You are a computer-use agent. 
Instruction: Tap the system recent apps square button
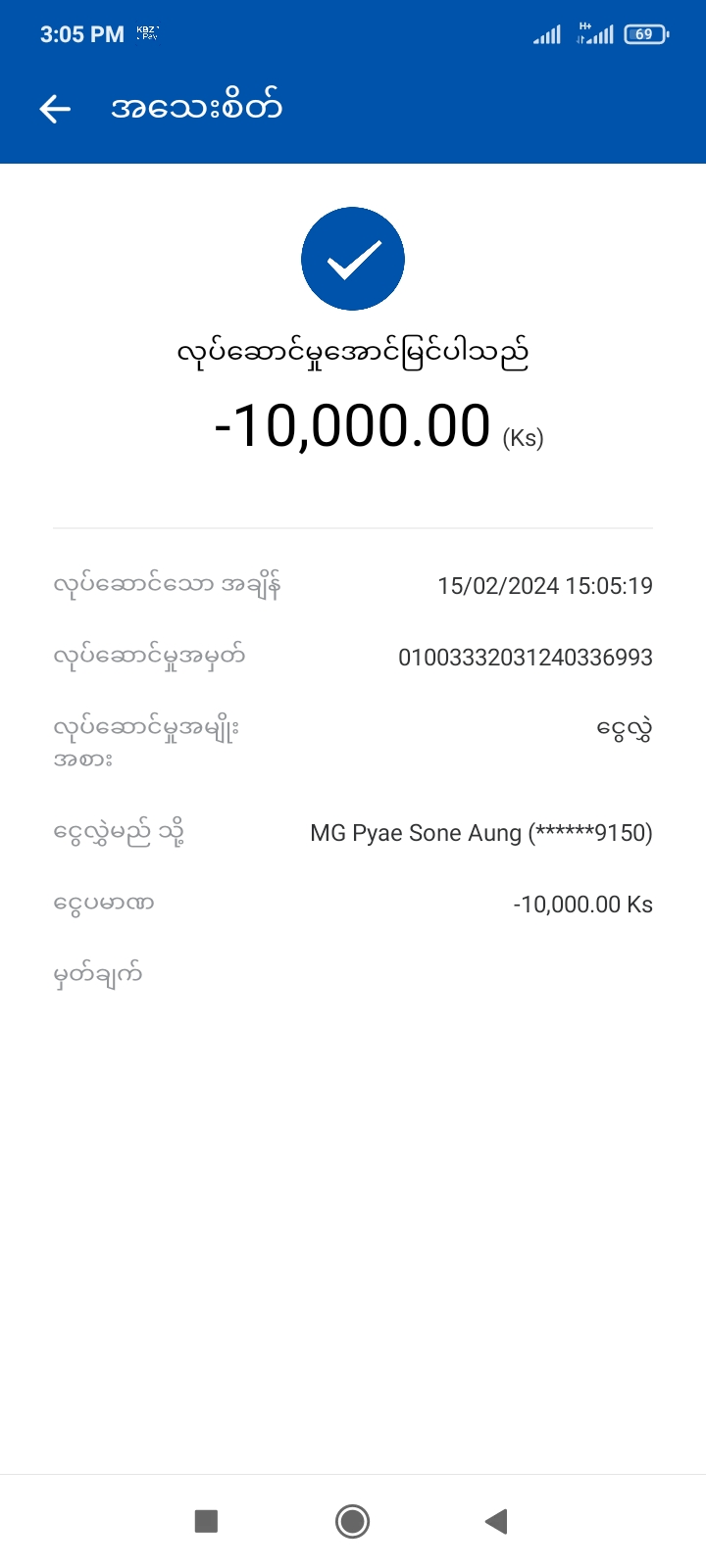coord(206,1521)
